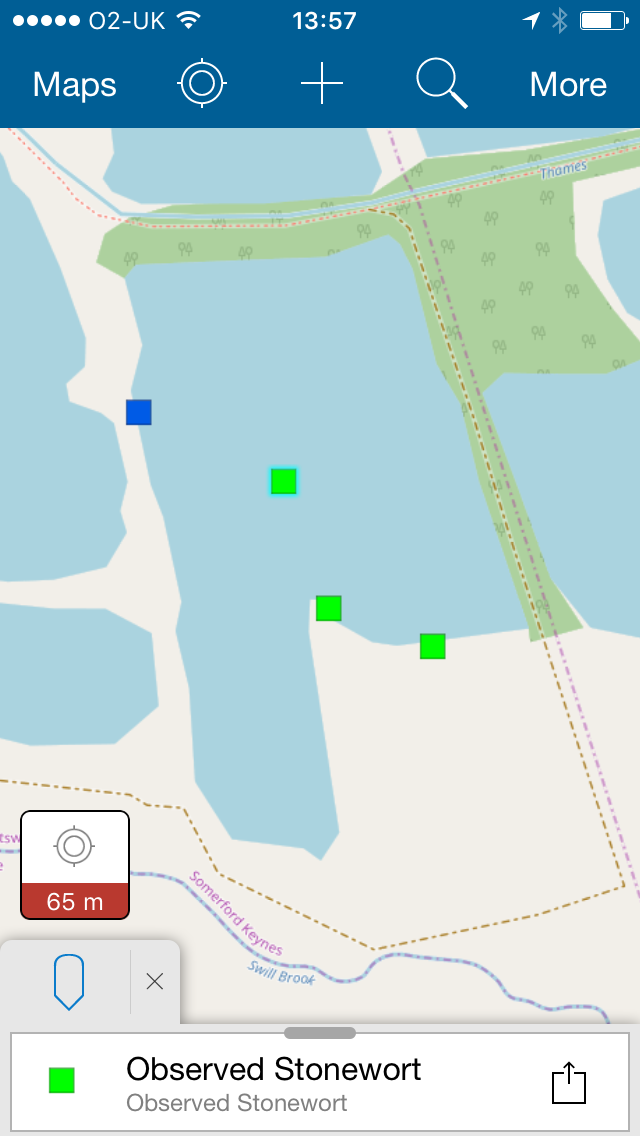
Task: Expand the bottom panel drag handle
Action: click(320, 1032)
